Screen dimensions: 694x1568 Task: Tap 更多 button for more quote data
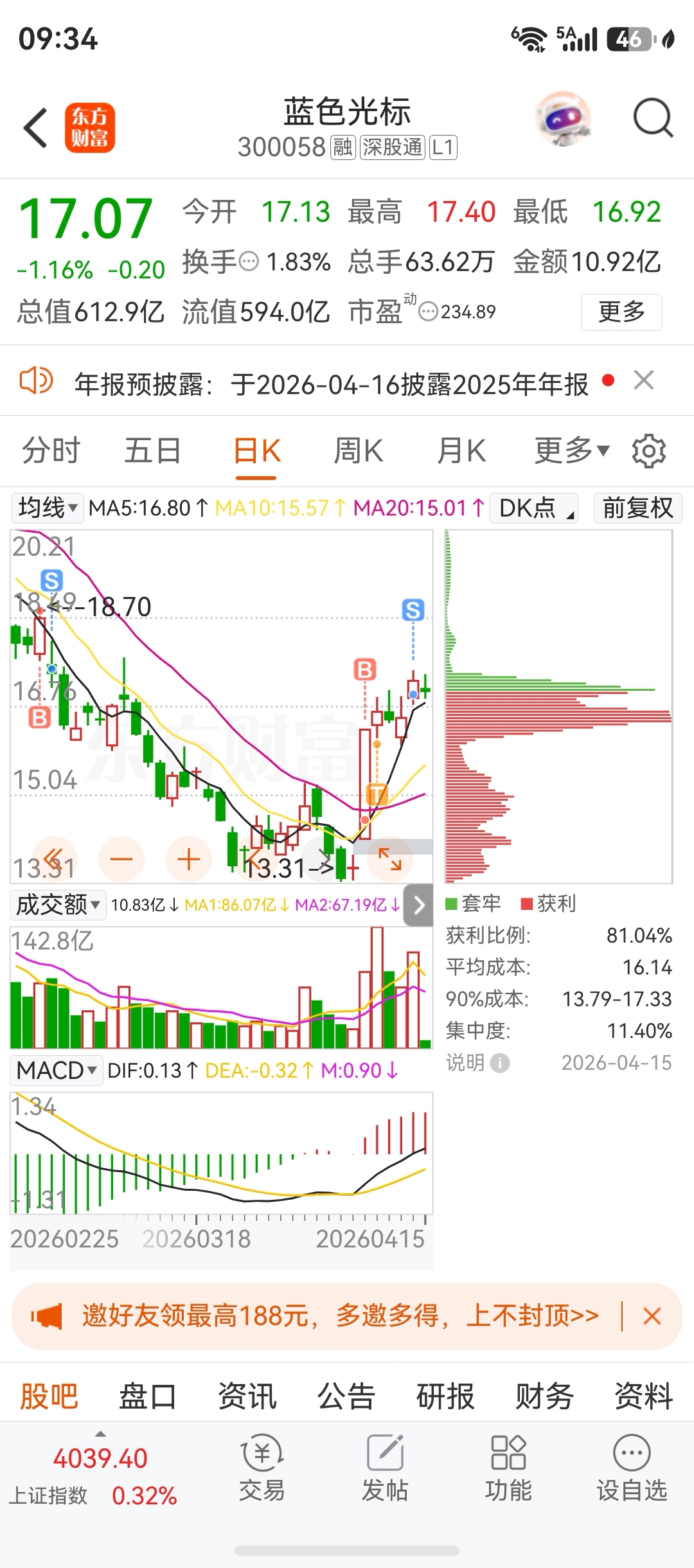pyautogui.click(x=621, y=312)
